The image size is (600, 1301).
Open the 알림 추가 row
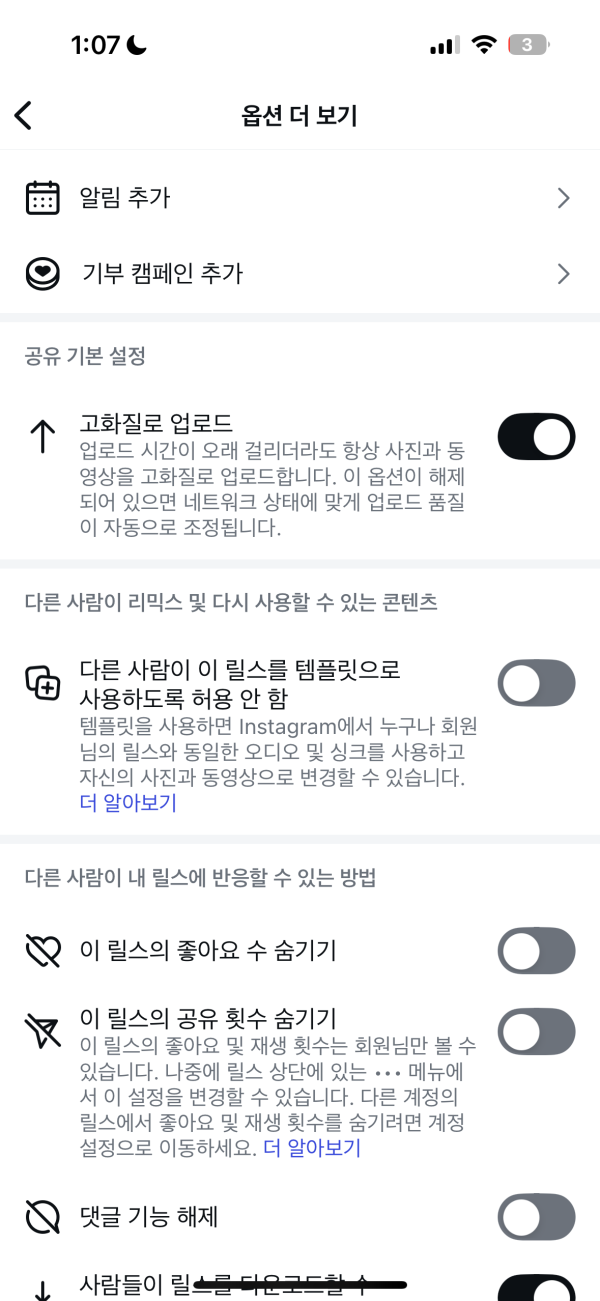click(x=300, y=198)
